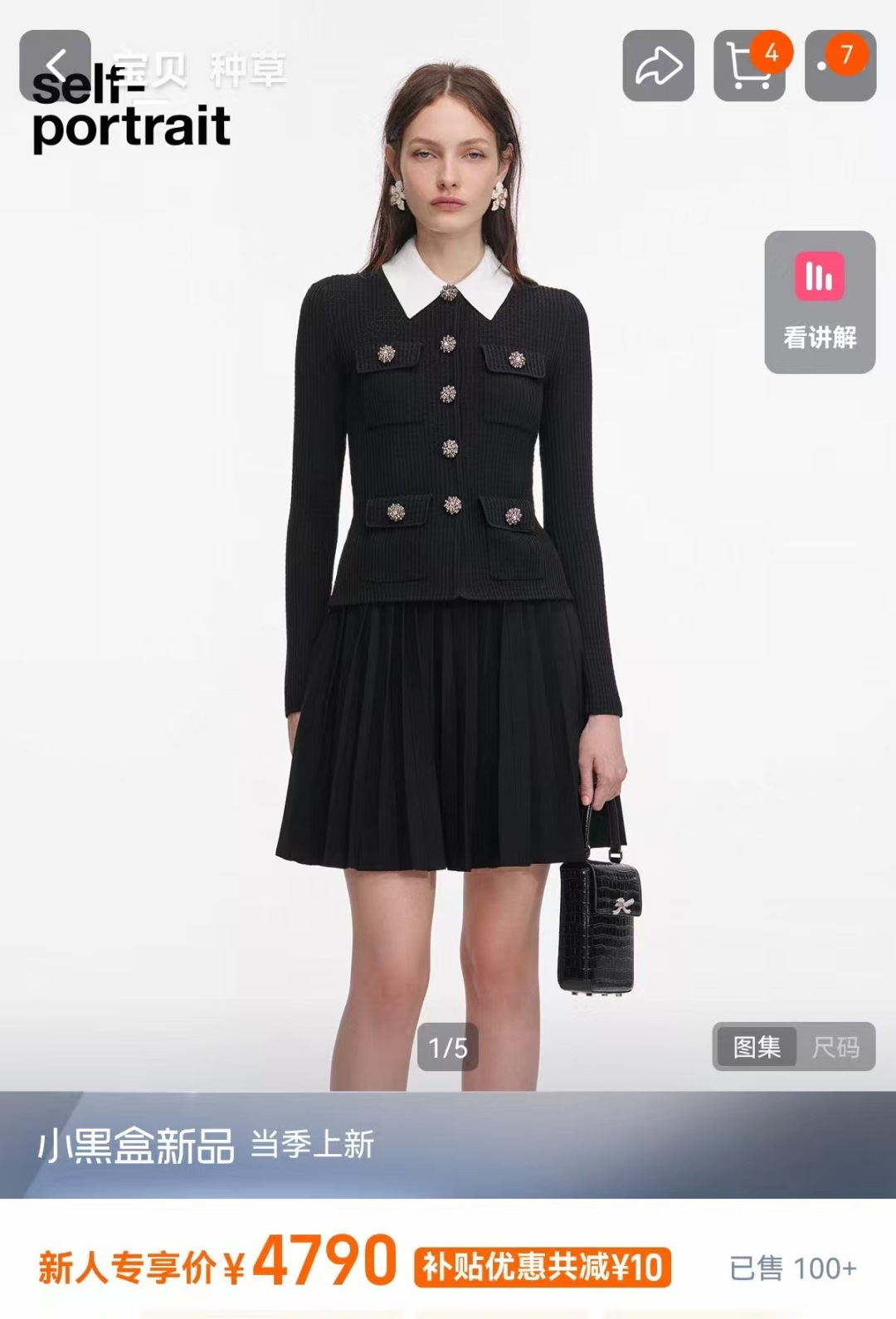Switch to the 图集 gallery tab
This screenshot has height=1319, width=896.
point(757,1047)
